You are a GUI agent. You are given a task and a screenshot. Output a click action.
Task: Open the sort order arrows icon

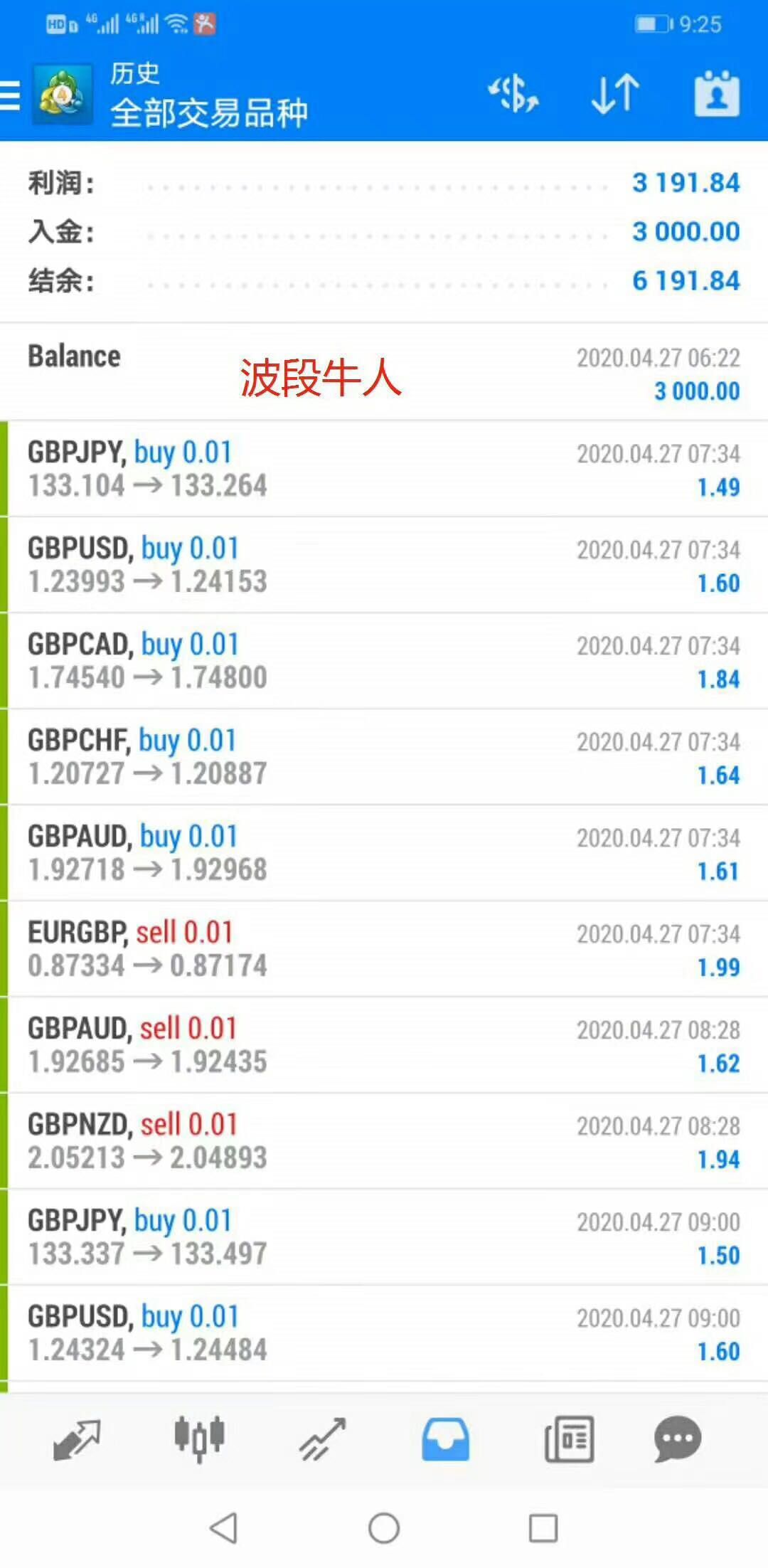pyautogui.click(x=615, y=94)
